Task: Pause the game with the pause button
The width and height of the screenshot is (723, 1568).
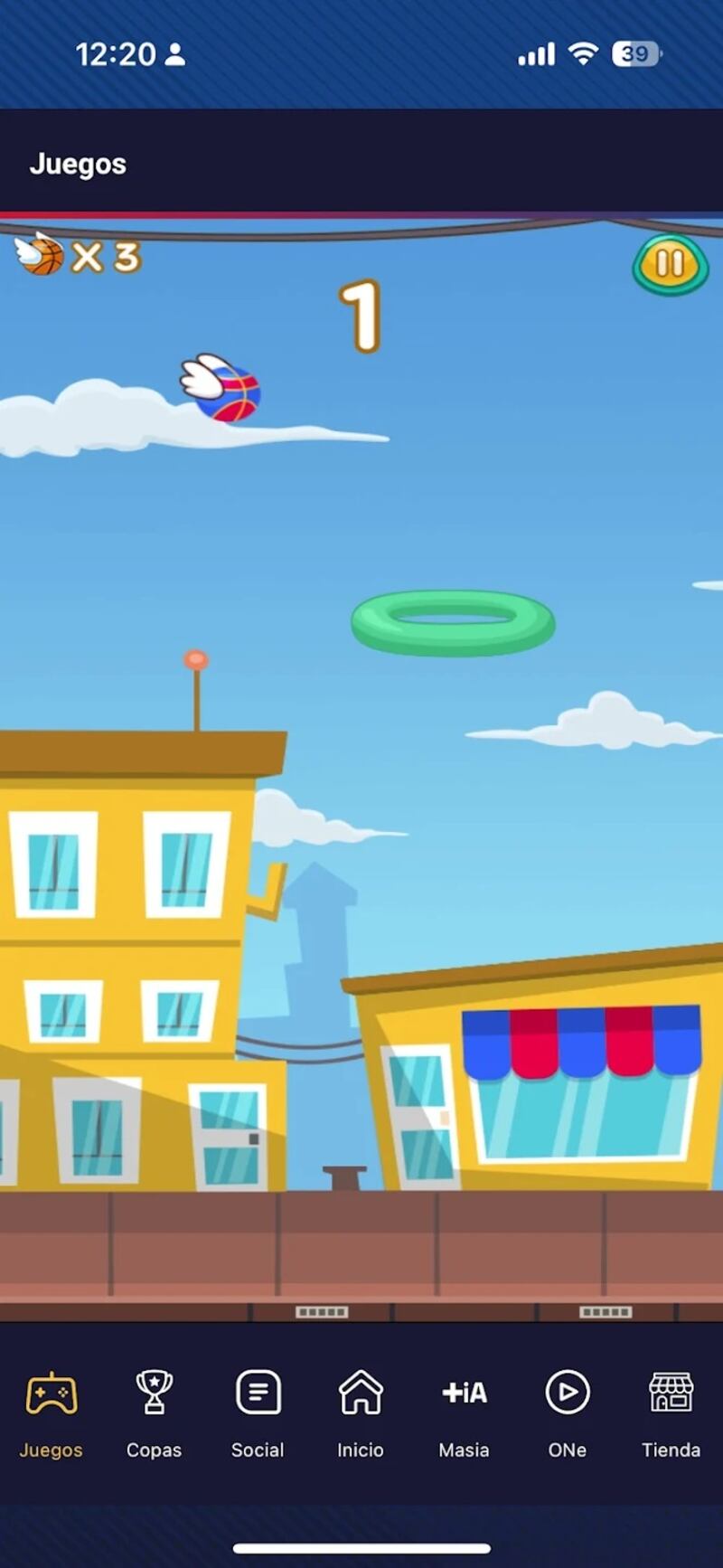Action: pos(670,264)
